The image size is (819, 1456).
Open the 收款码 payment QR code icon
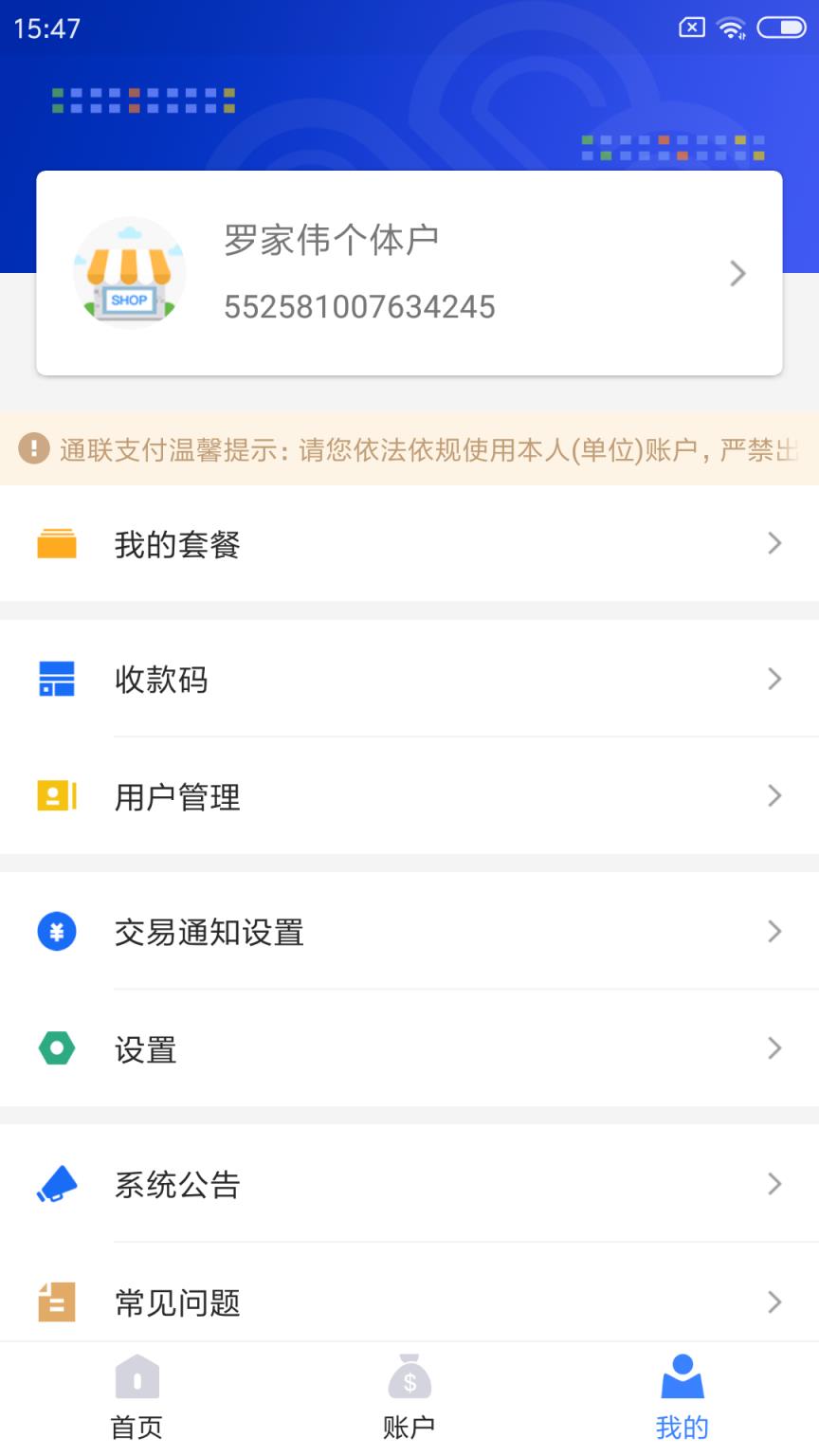click(56, 679)
